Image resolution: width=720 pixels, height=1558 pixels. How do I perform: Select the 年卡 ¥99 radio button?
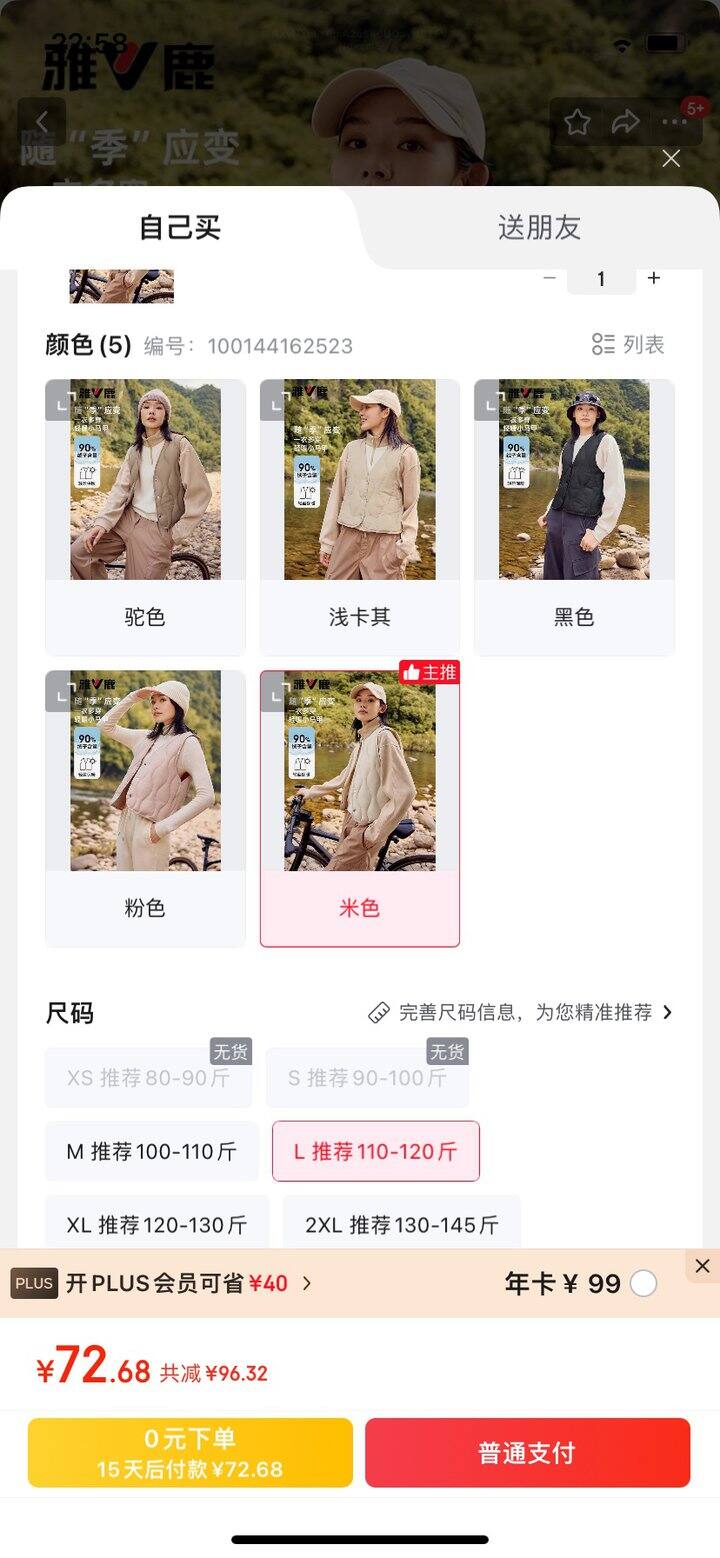pos(644,1284)
